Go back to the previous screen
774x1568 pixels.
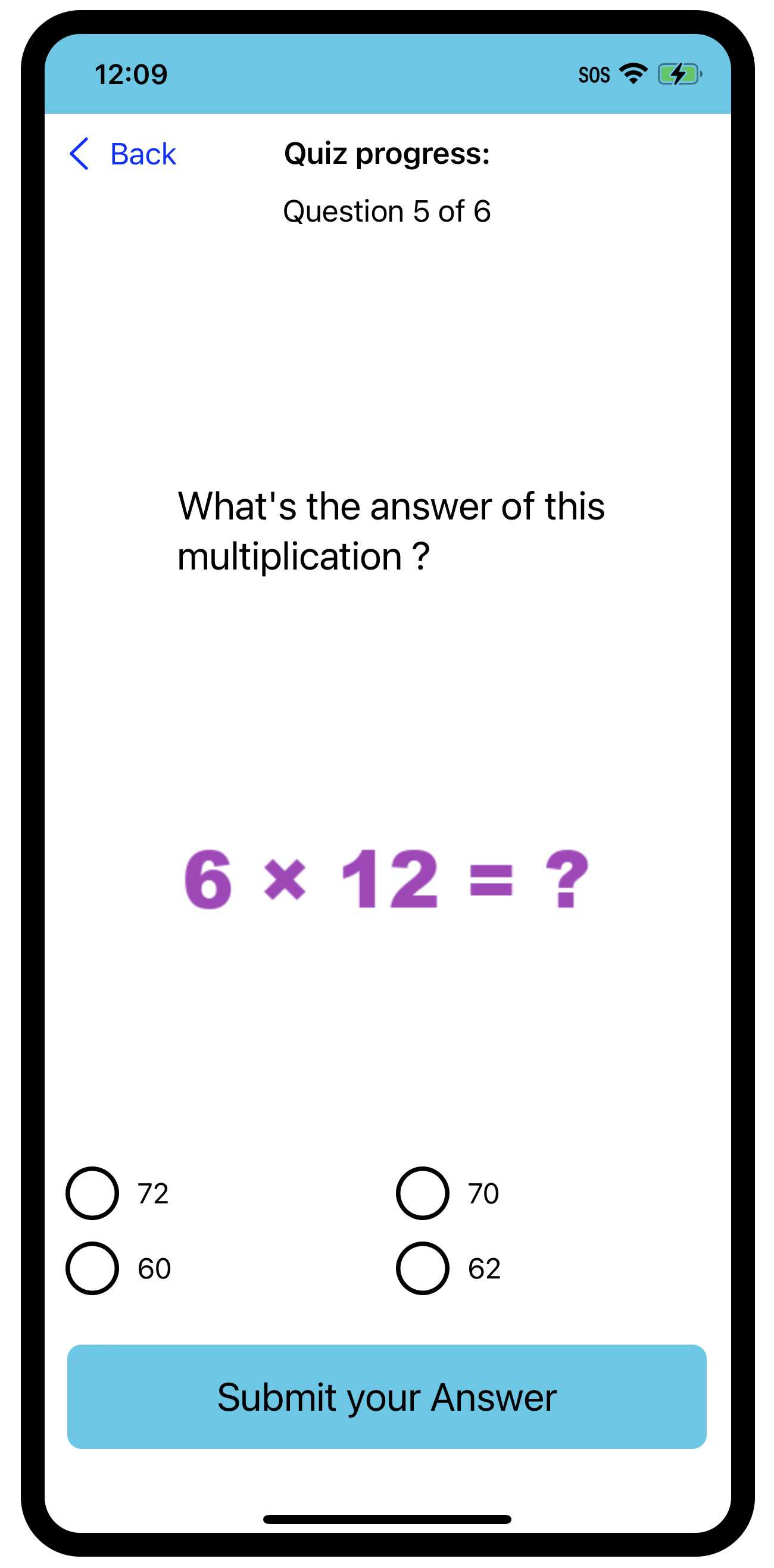coord(123,153)
